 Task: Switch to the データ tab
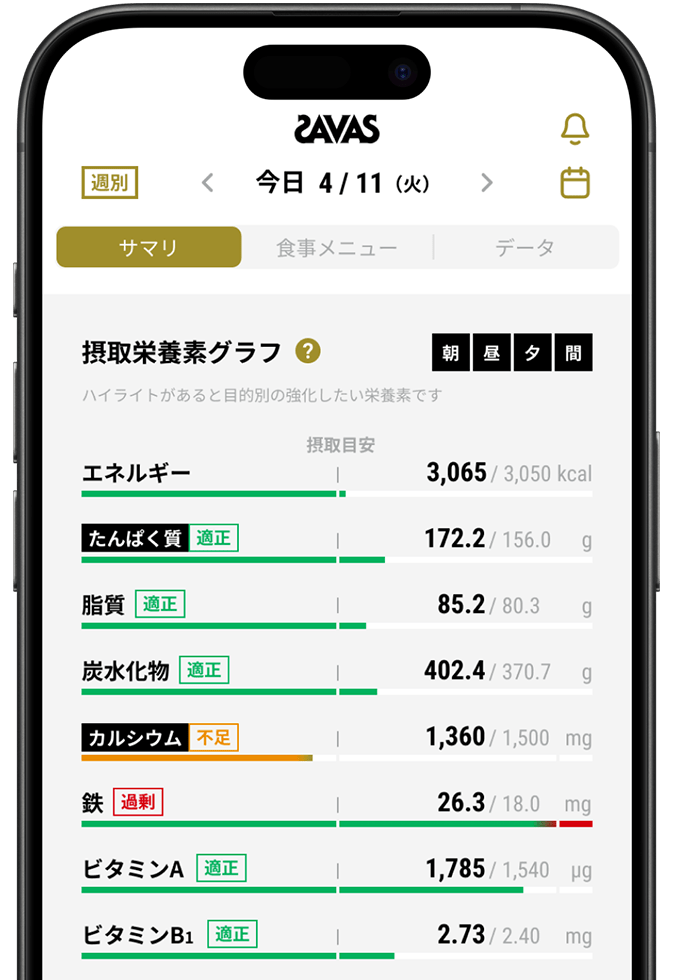tap(525, 248)
